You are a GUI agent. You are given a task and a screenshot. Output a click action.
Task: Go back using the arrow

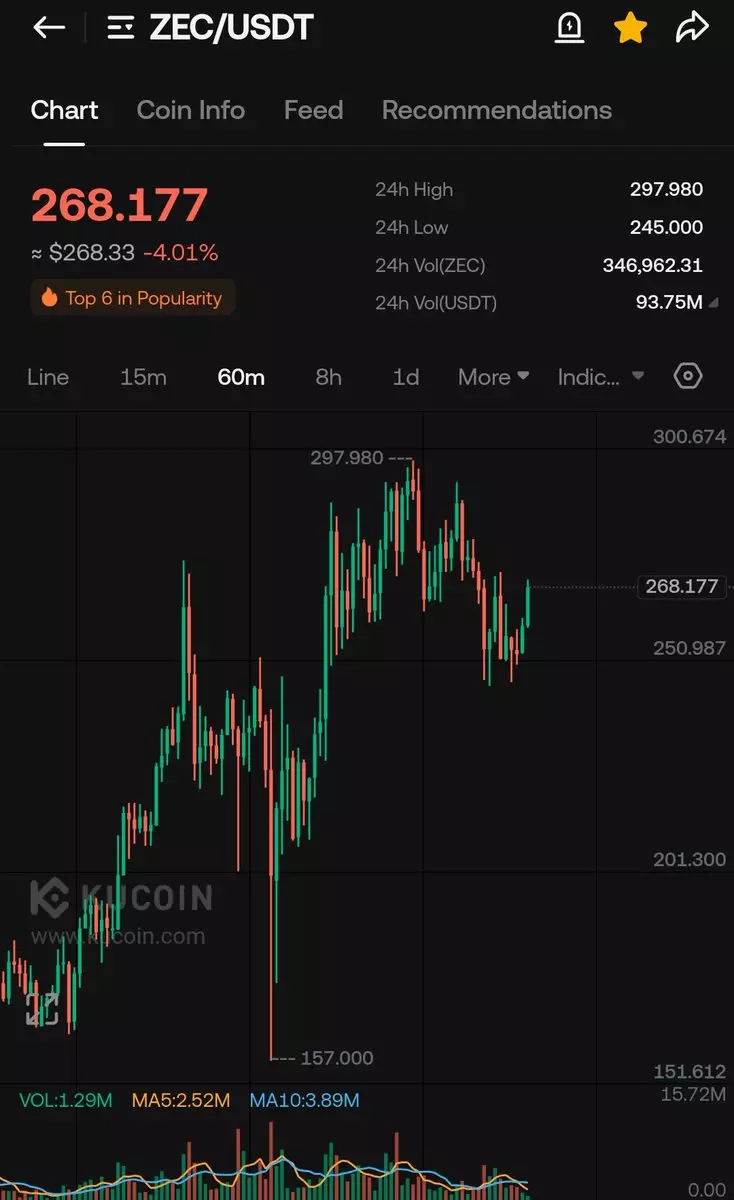(x=48, y=28)
